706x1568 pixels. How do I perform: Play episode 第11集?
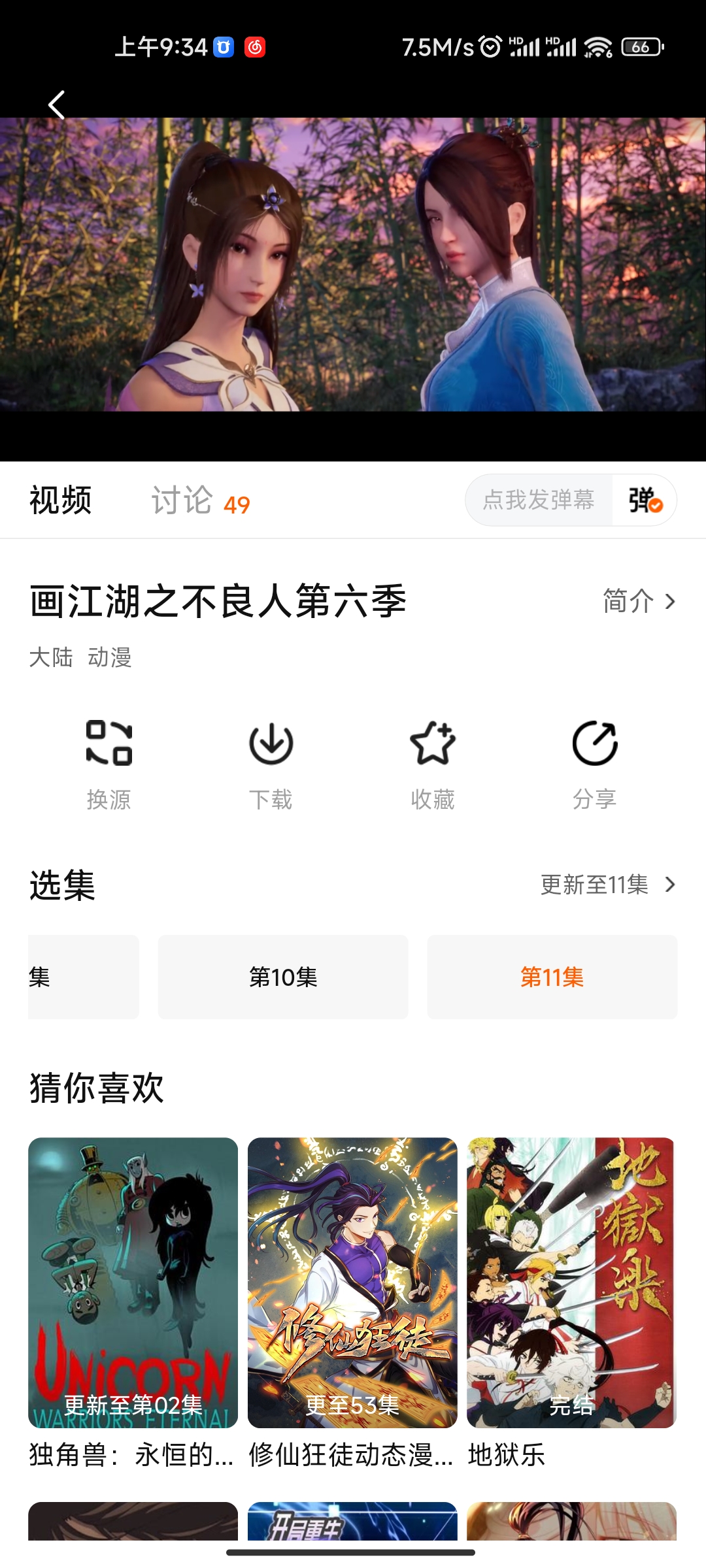point(552,977)
